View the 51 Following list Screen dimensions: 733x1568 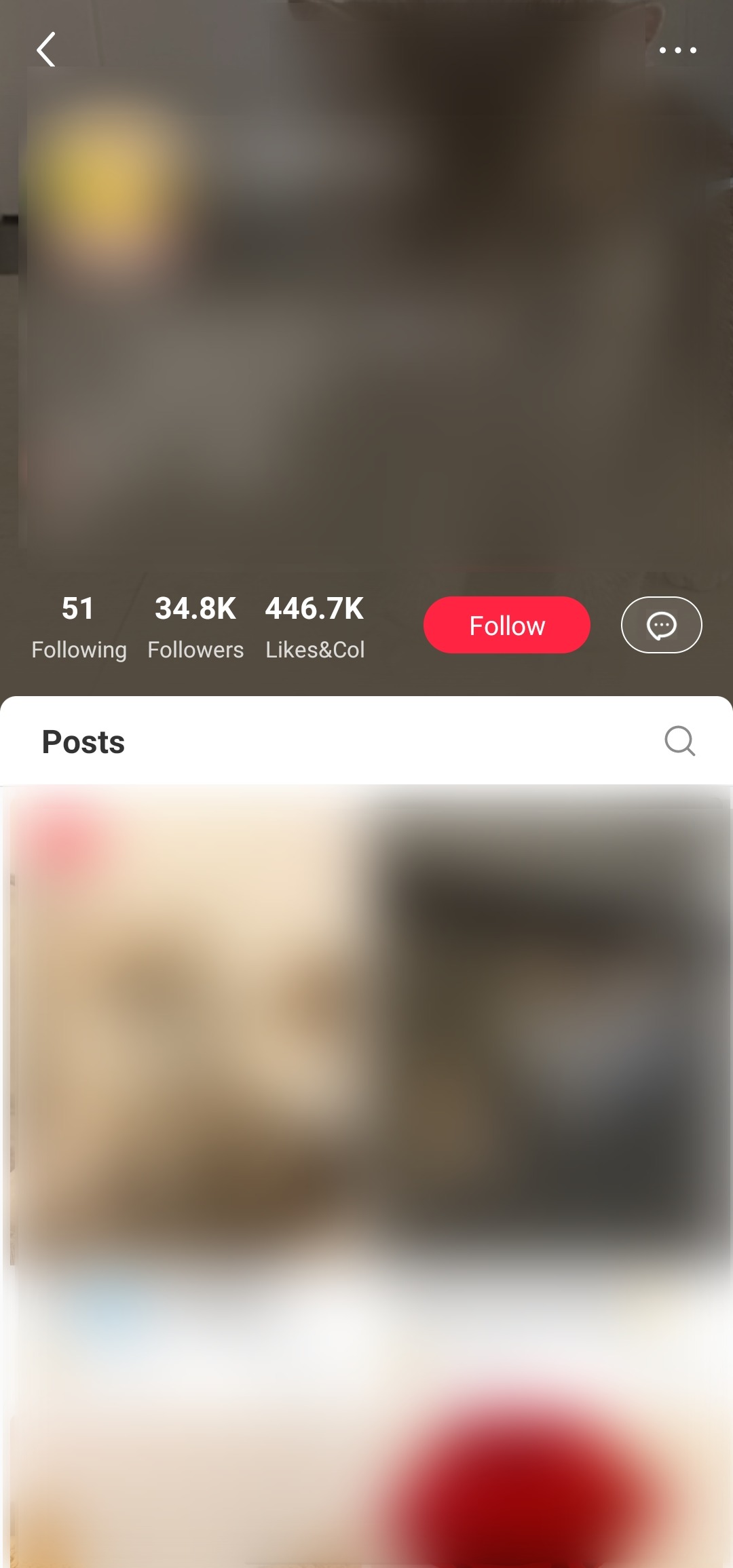pos(79,627)
